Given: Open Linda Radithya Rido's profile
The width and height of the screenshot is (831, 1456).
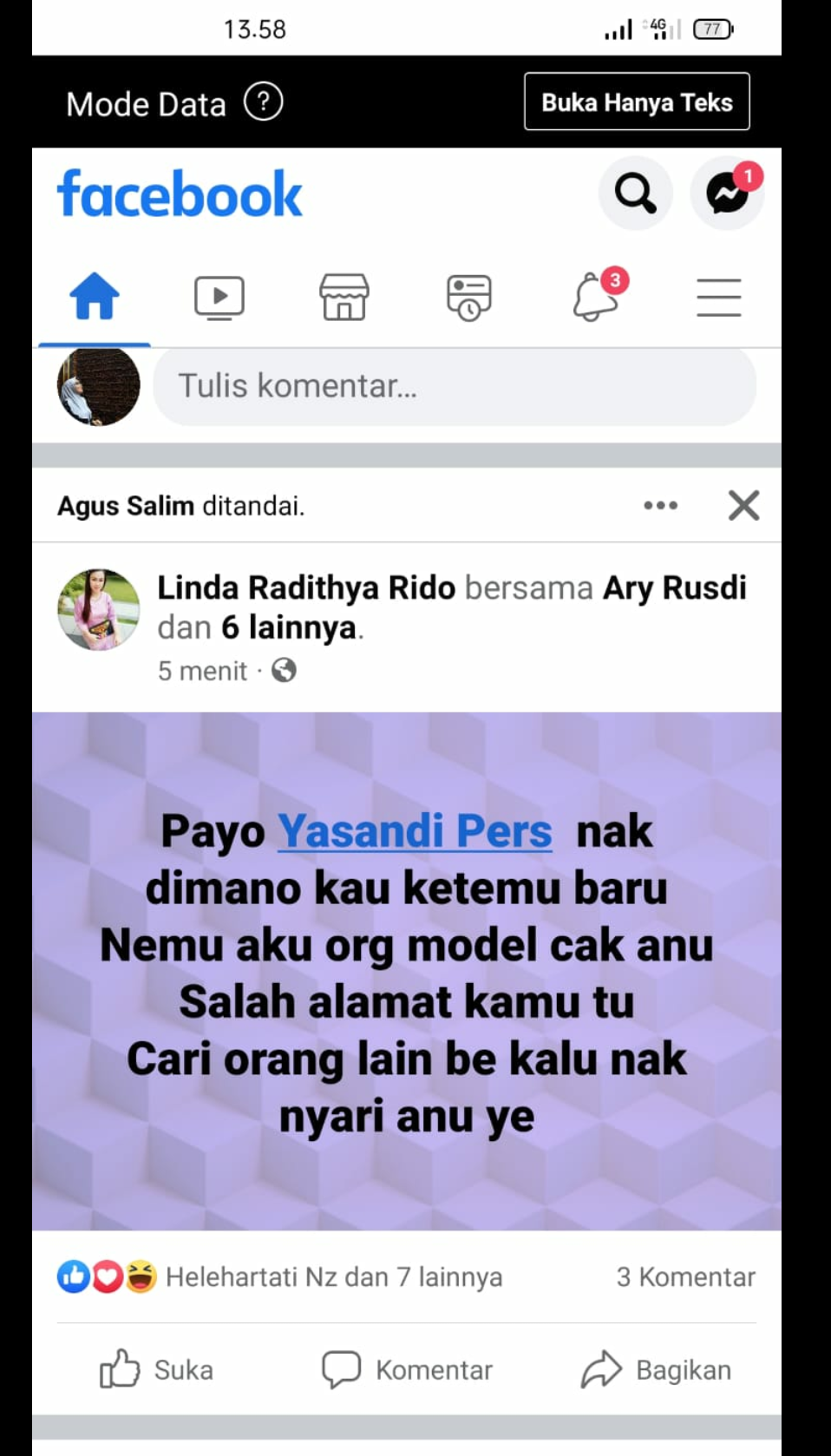Looking at the screenshot, I should tap(306, 588).
